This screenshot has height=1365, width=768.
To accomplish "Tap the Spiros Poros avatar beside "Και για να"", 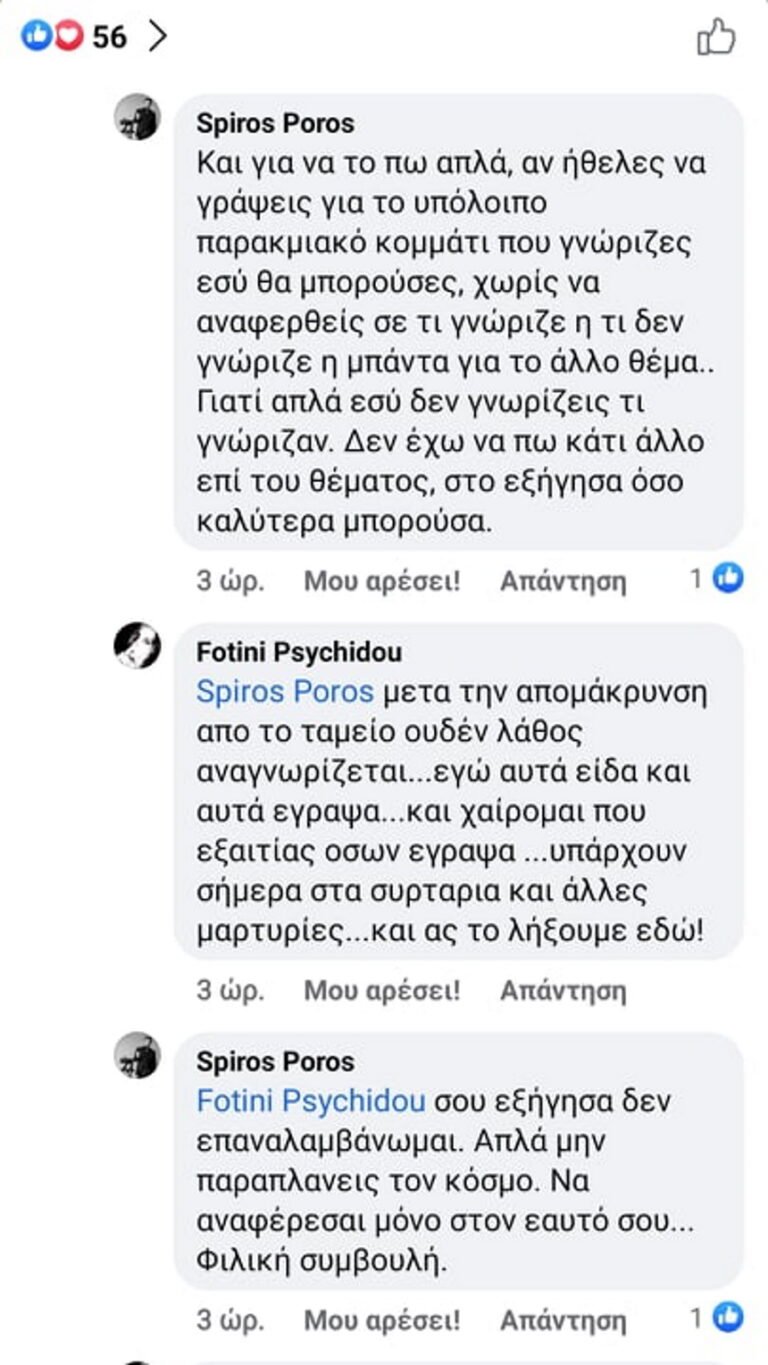I will 137,117.
